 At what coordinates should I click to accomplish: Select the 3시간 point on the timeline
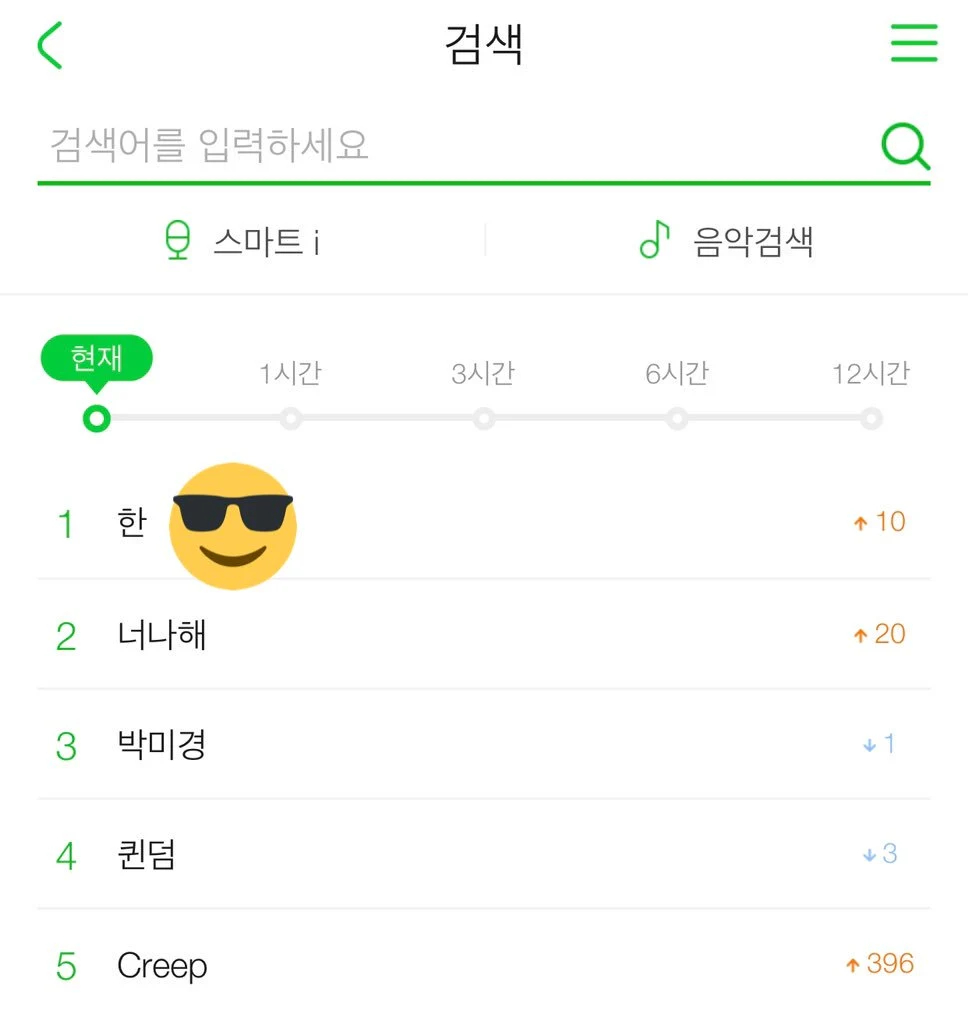[x=484, y=418]
